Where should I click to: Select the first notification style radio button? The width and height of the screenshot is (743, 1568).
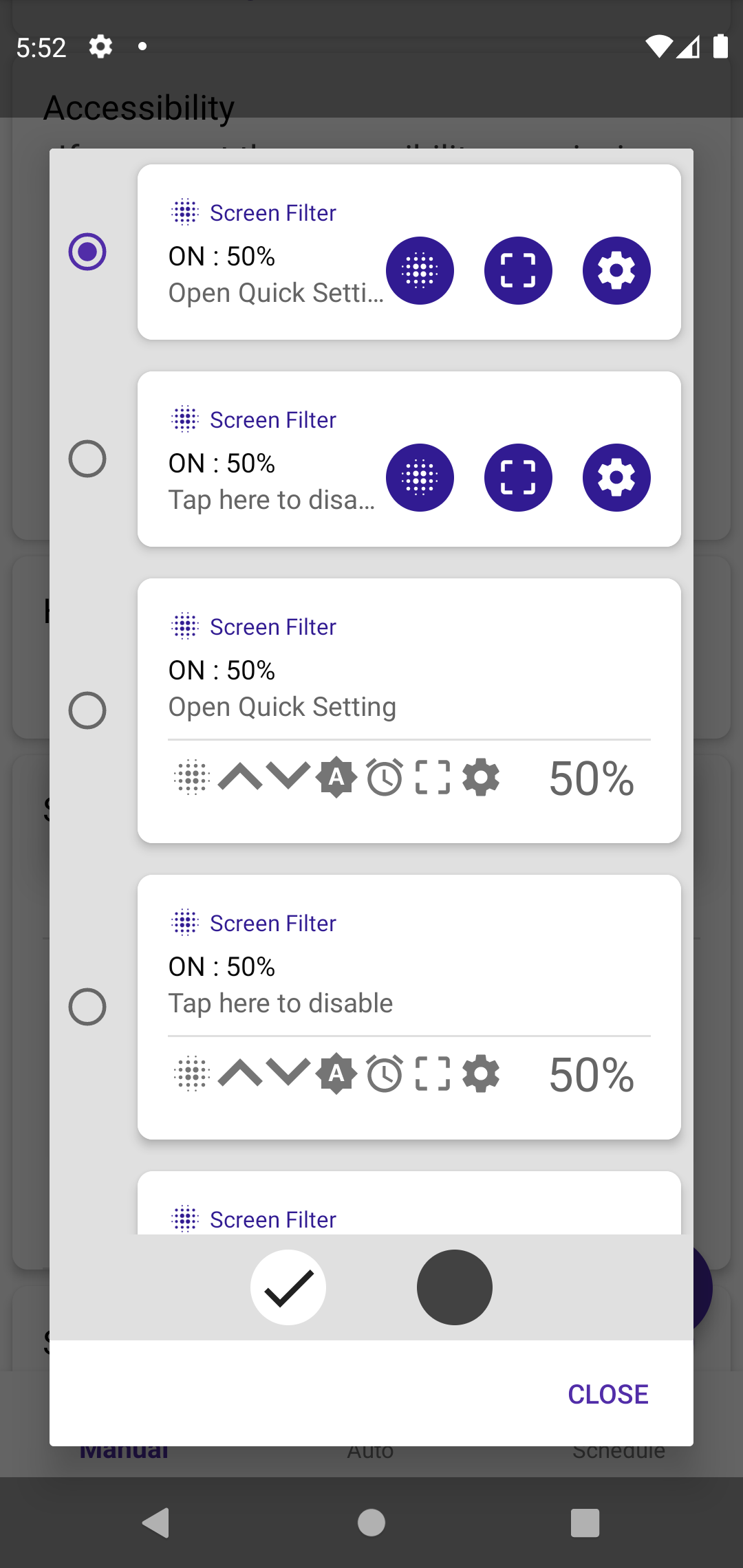coord(87,252)
